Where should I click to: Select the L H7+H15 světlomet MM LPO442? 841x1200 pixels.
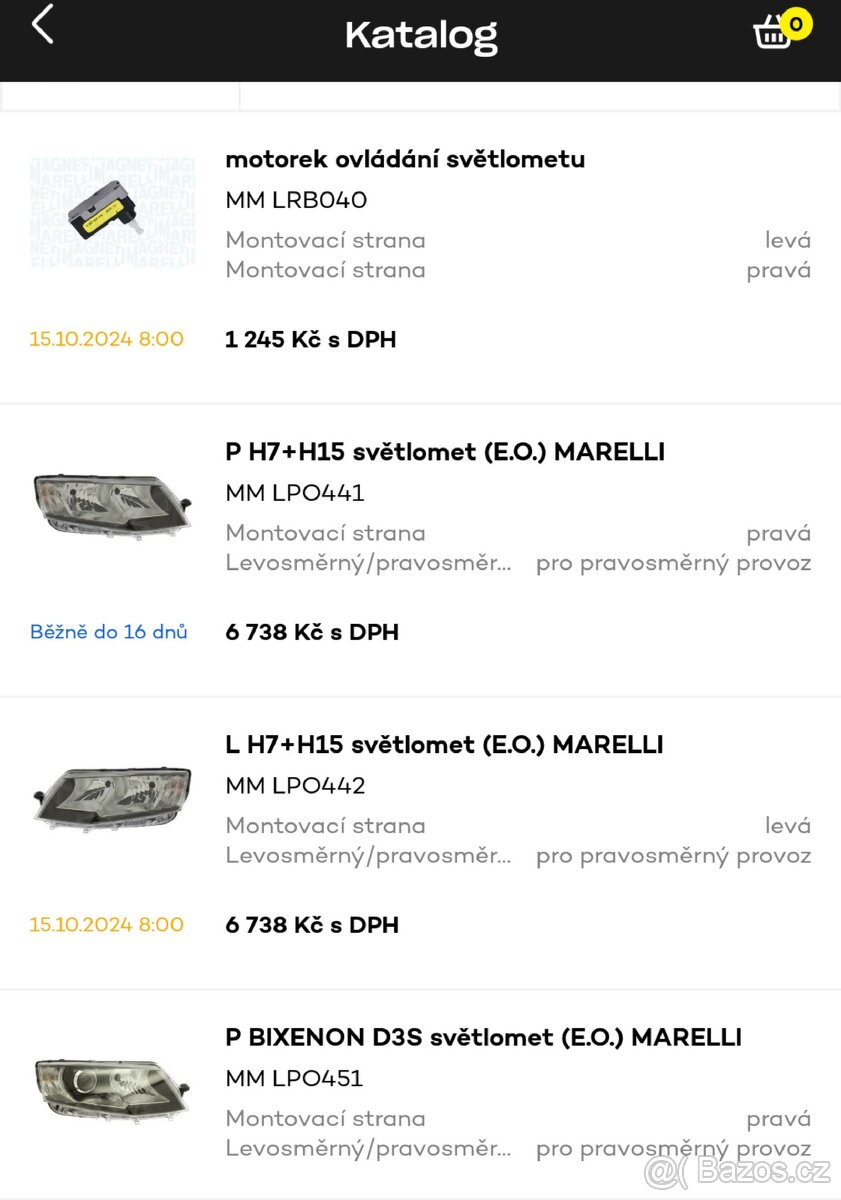coord(444,745)
